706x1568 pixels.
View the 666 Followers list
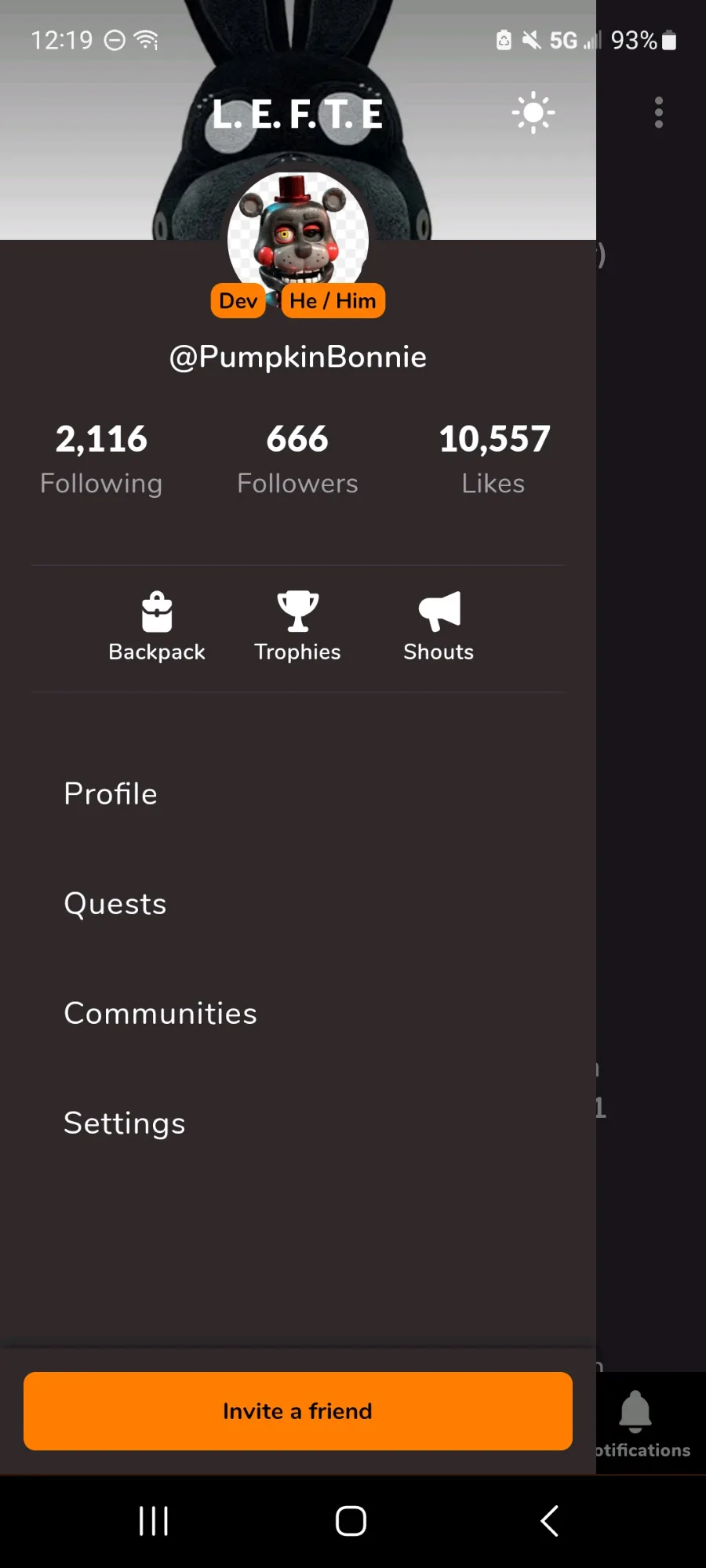(297, 459)
